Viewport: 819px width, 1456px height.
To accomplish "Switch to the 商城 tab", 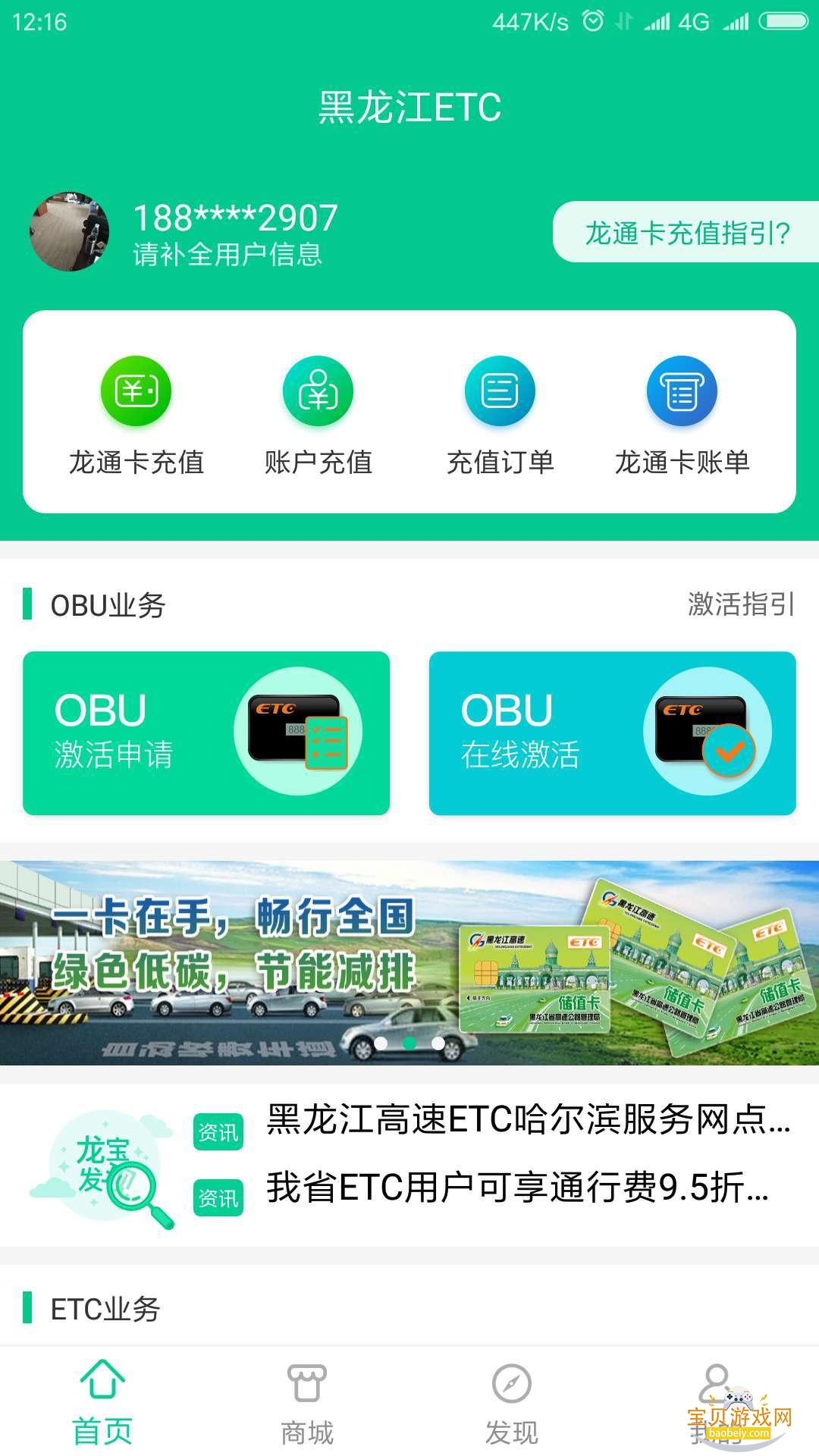I will click(307, 1402).
